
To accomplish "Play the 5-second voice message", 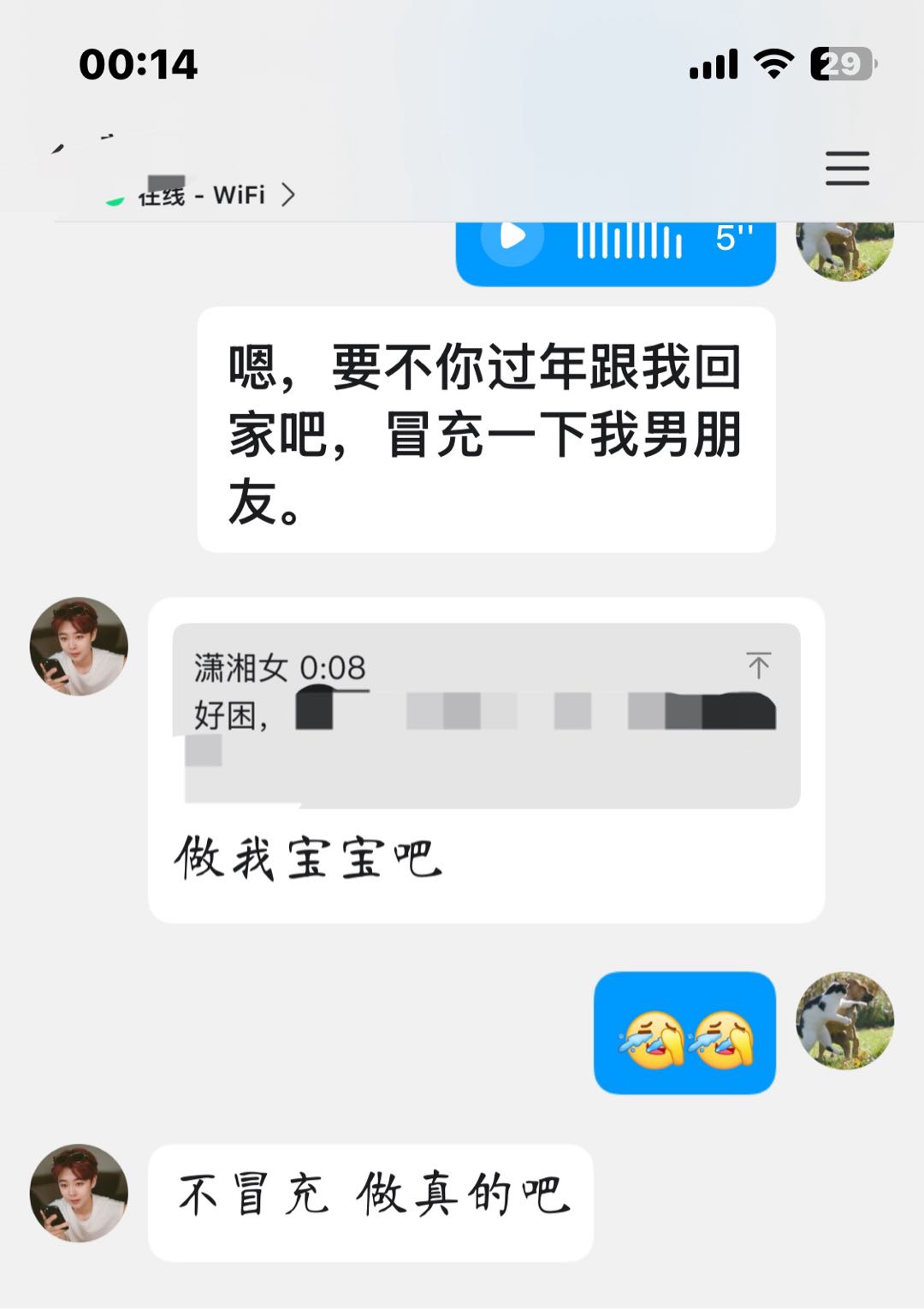I will click(512, 237).
